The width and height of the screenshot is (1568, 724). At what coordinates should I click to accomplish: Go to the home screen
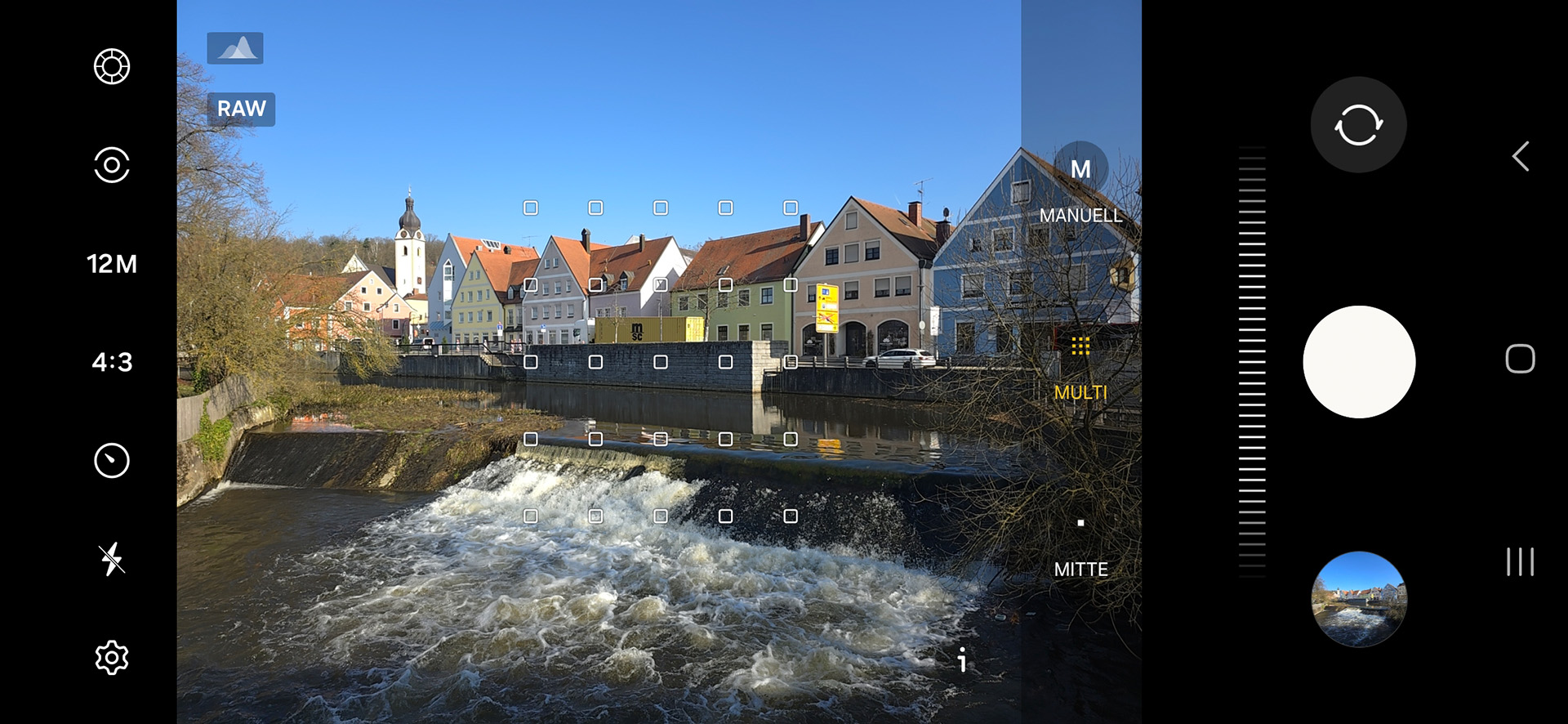pyautogui.click(x=1520, y=359)
